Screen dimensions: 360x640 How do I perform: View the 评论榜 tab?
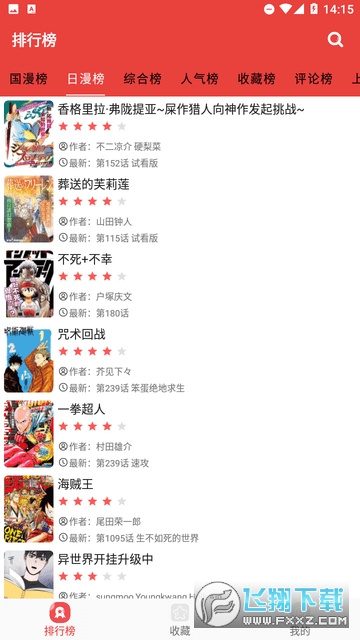coord(313,78)
